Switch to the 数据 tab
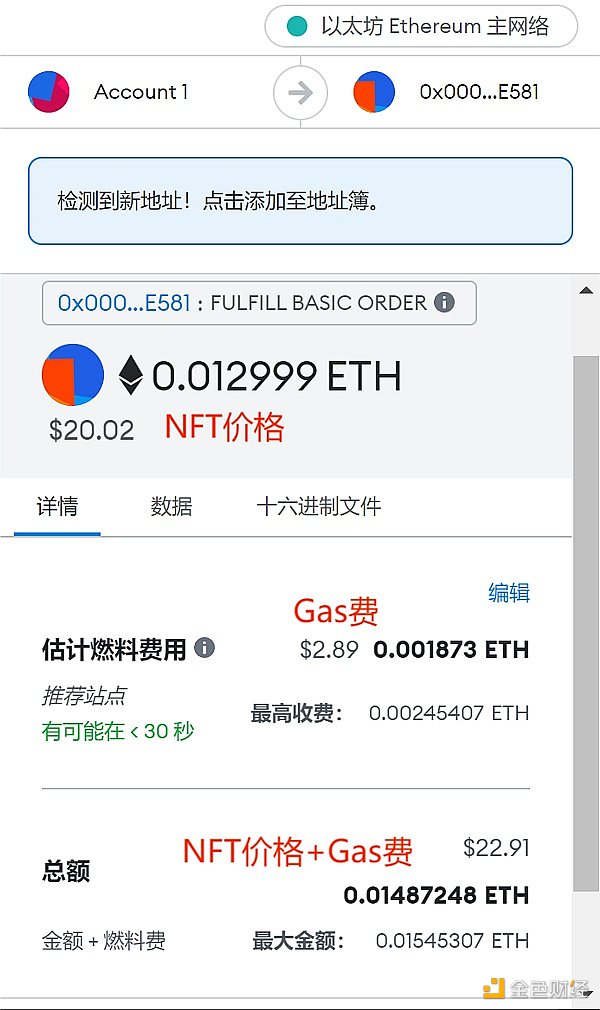The height and width of the screenshot is (1010, 600). coord(171,507)
